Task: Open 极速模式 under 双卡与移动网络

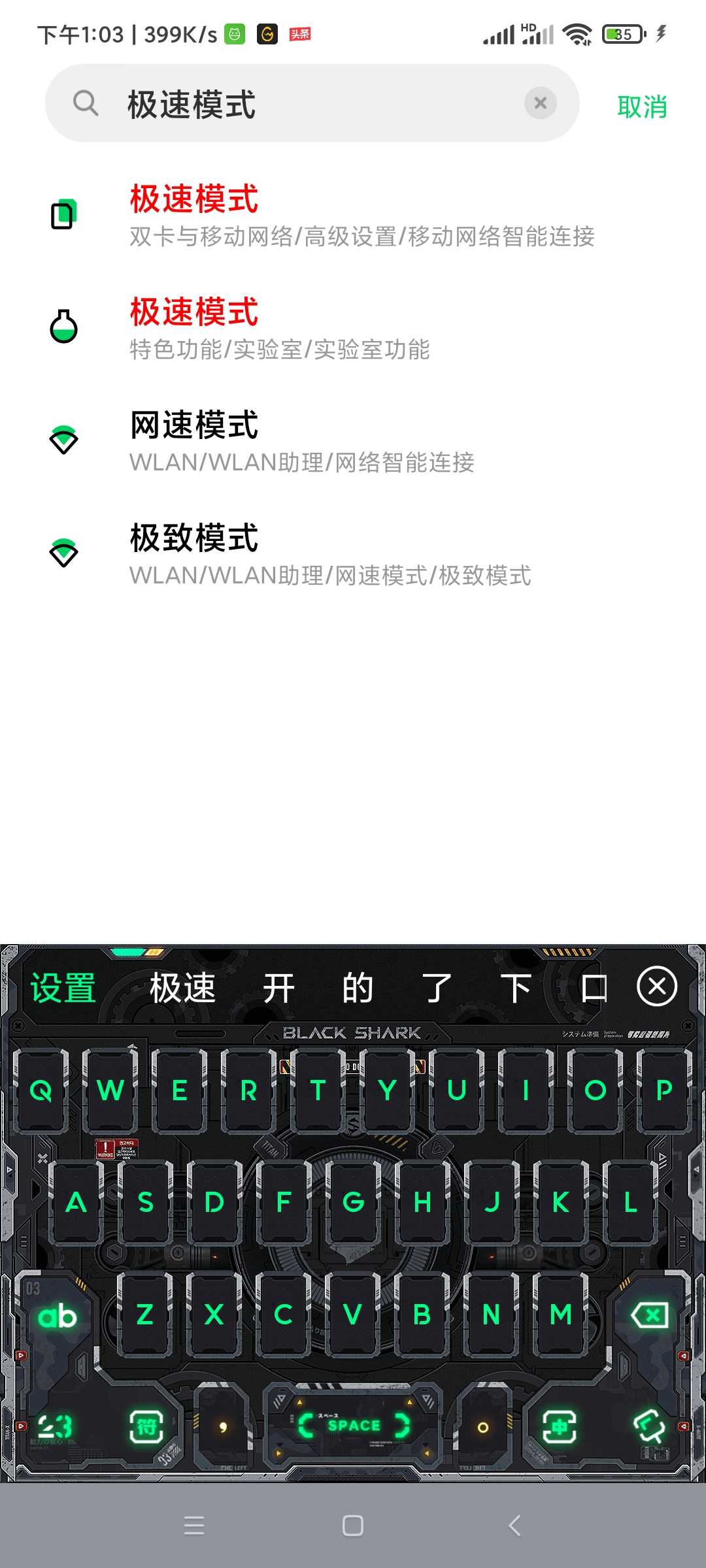Action: click(x=353, y=216)
